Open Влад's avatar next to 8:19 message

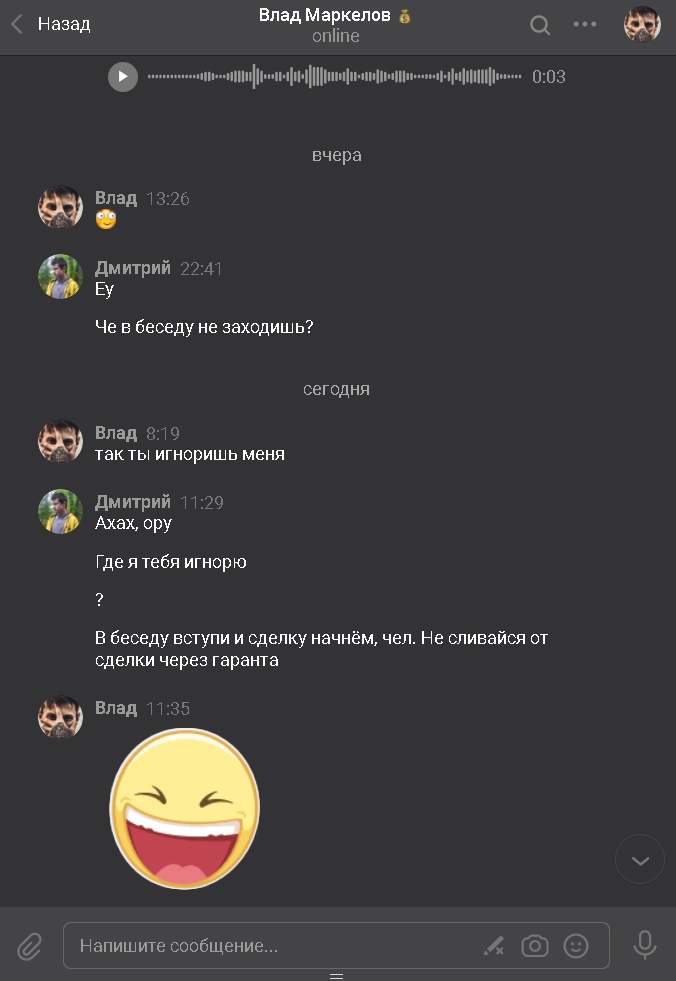(x=60, y=441)
